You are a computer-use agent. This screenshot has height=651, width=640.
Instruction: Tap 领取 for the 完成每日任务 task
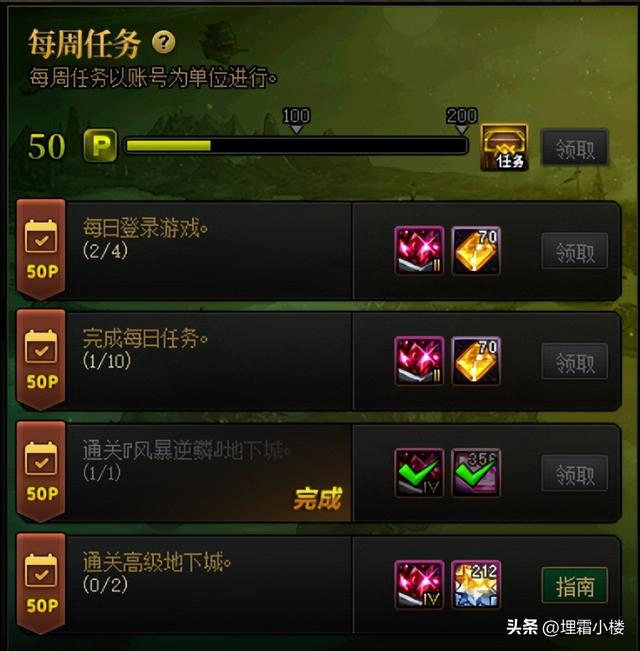pyautogui.click(x=575, y=361)
